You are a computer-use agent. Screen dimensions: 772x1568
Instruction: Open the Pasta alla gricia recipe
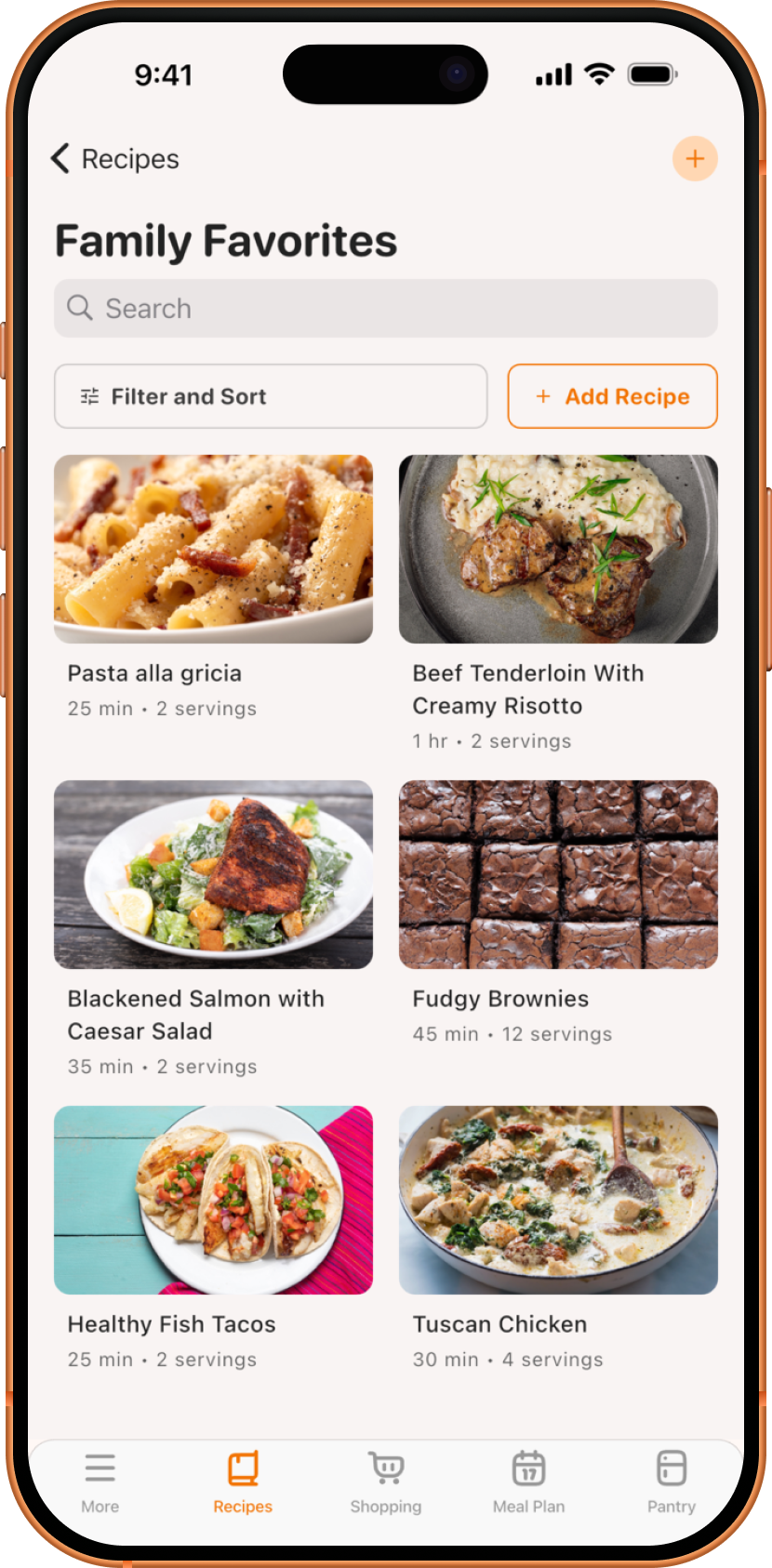pyautogui.click(x=213, y=549)
